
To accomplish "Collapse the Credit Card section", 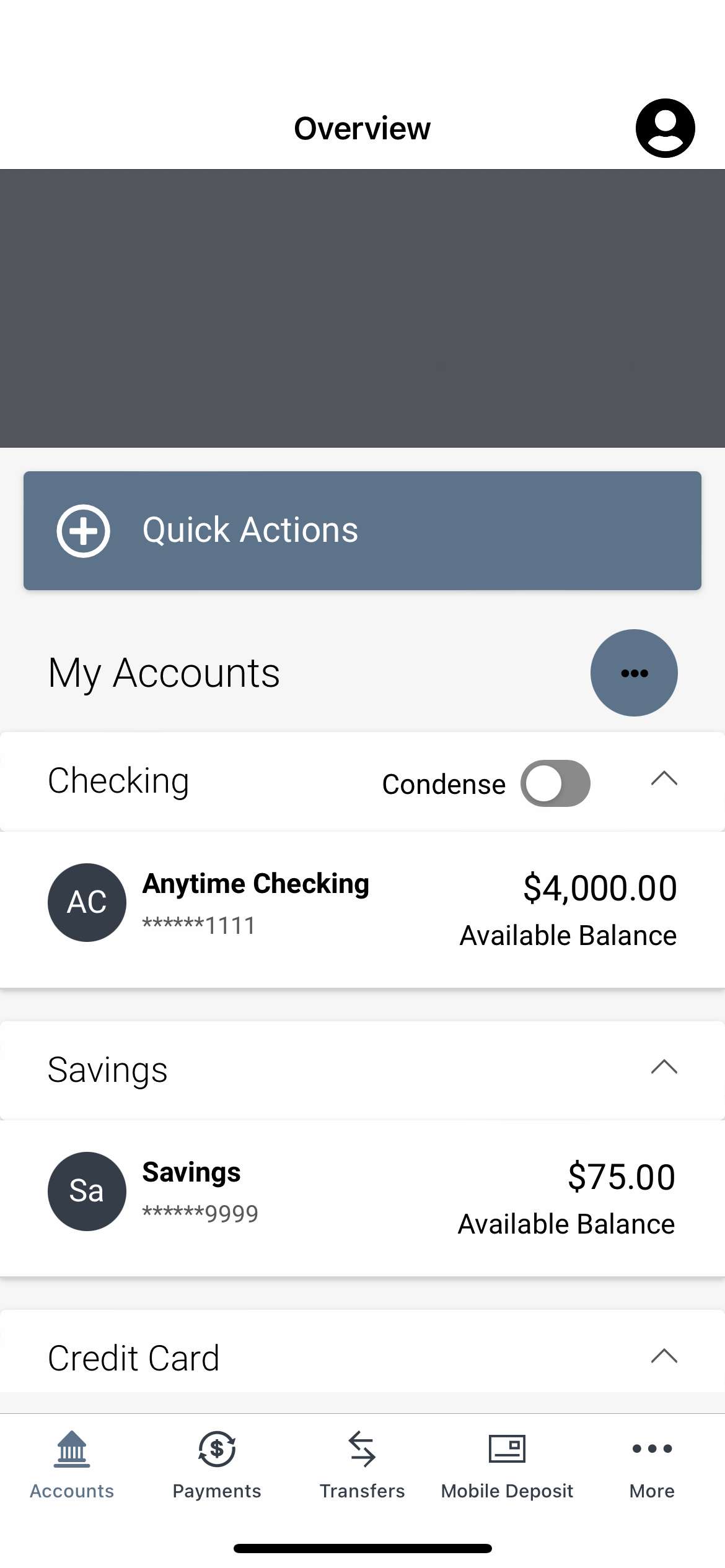I will point(664,1356).
